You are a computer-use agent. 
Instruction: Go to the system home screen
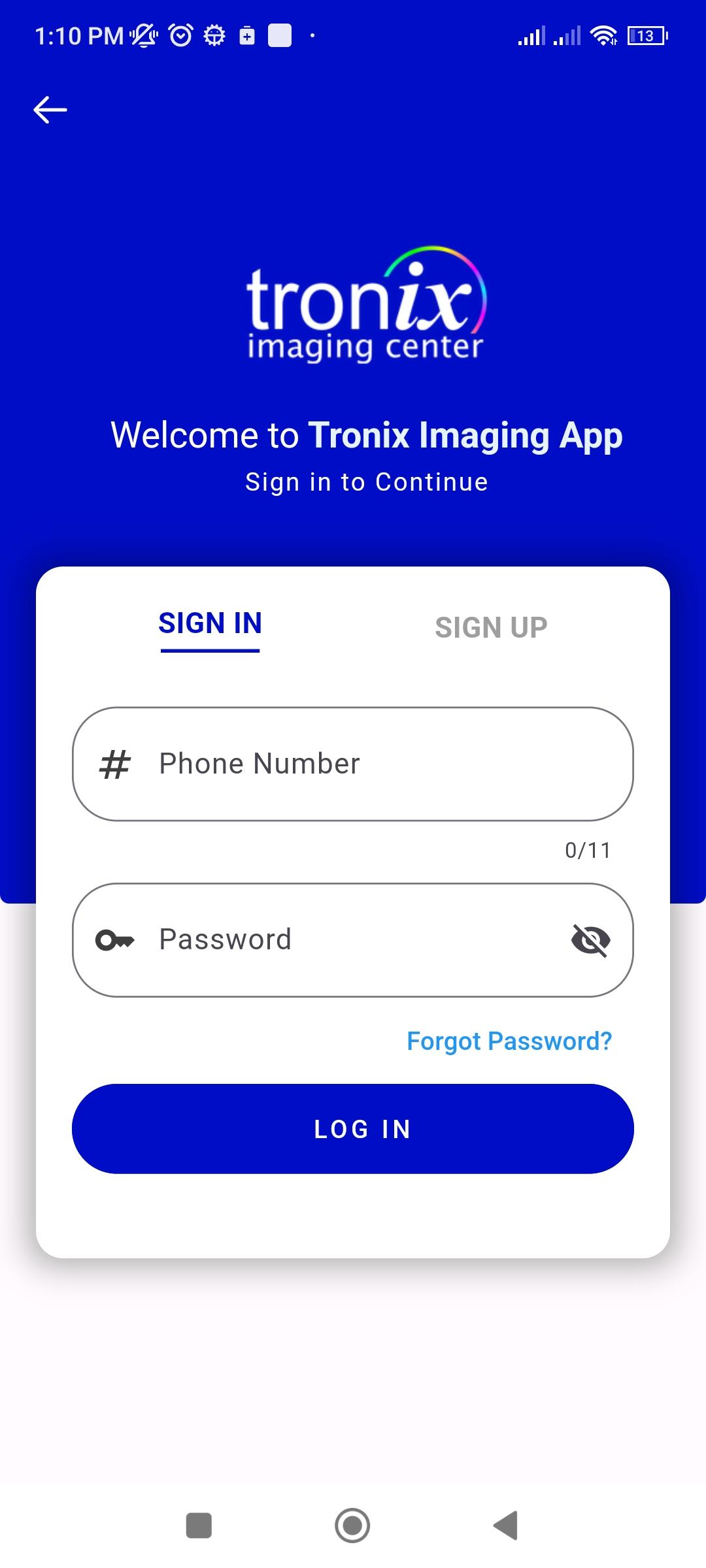click(352, 1526)
